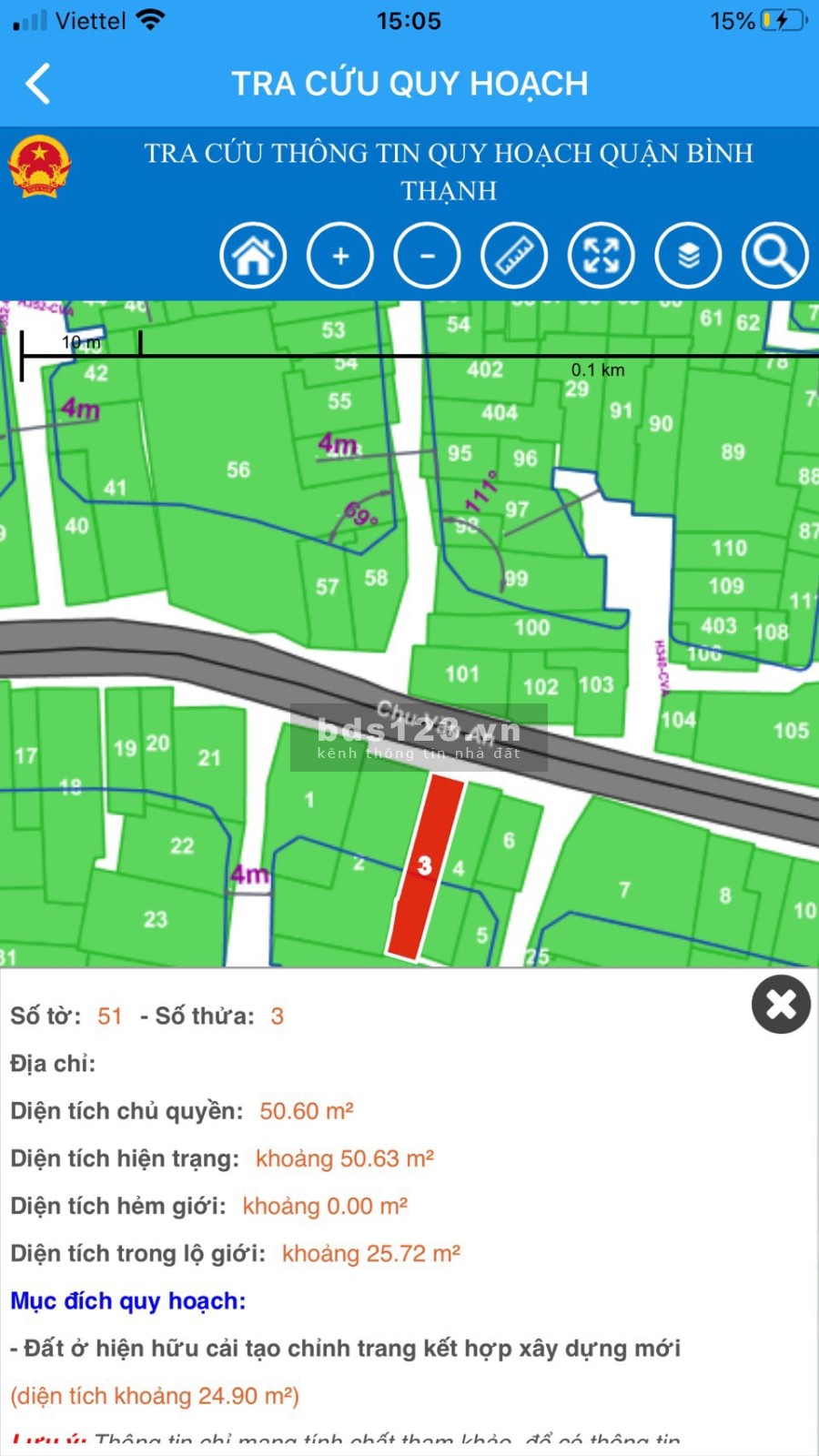
Task: Go back from Tra cứu quy hoạch
Action: [38, 84]
